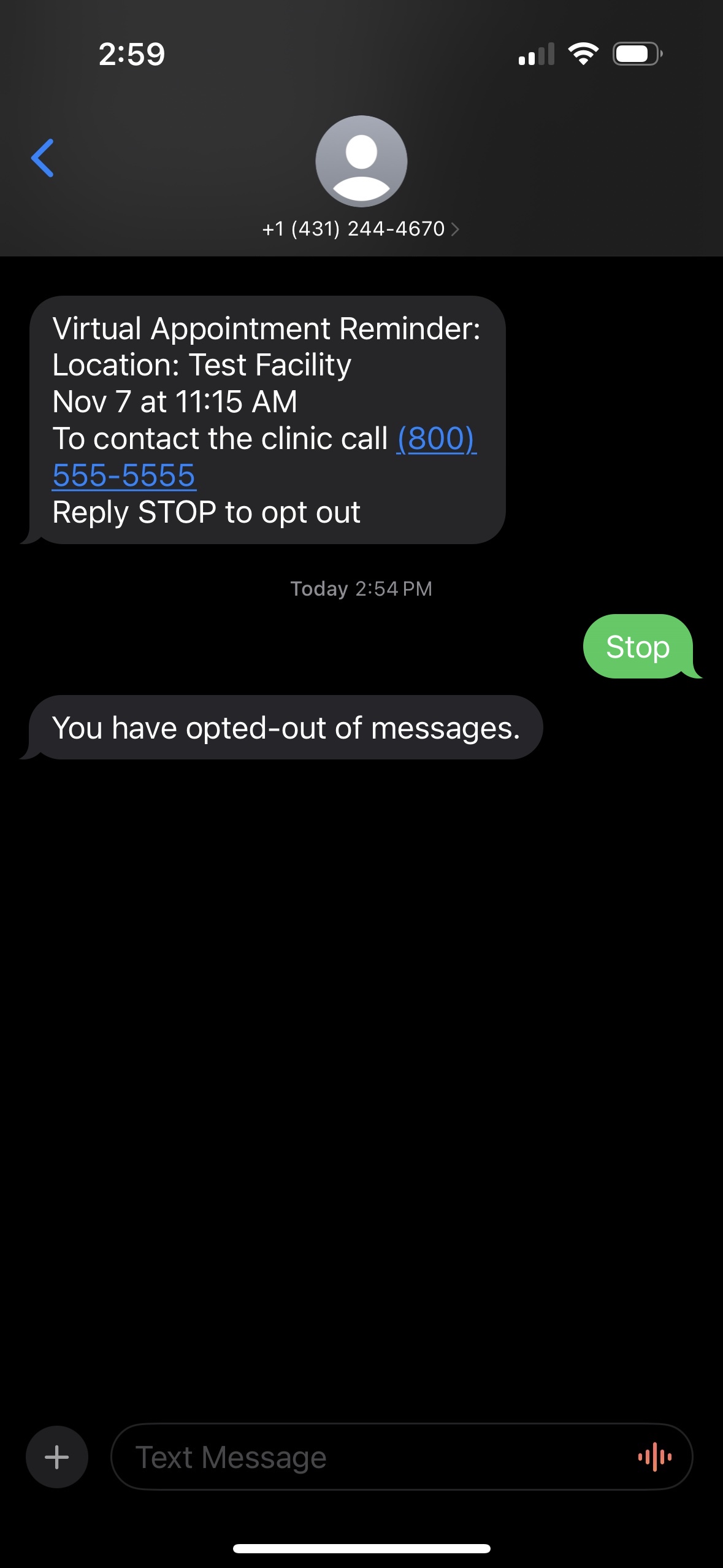Tap the Today 2:54 PM timestamp

click(x=361, y=588)
